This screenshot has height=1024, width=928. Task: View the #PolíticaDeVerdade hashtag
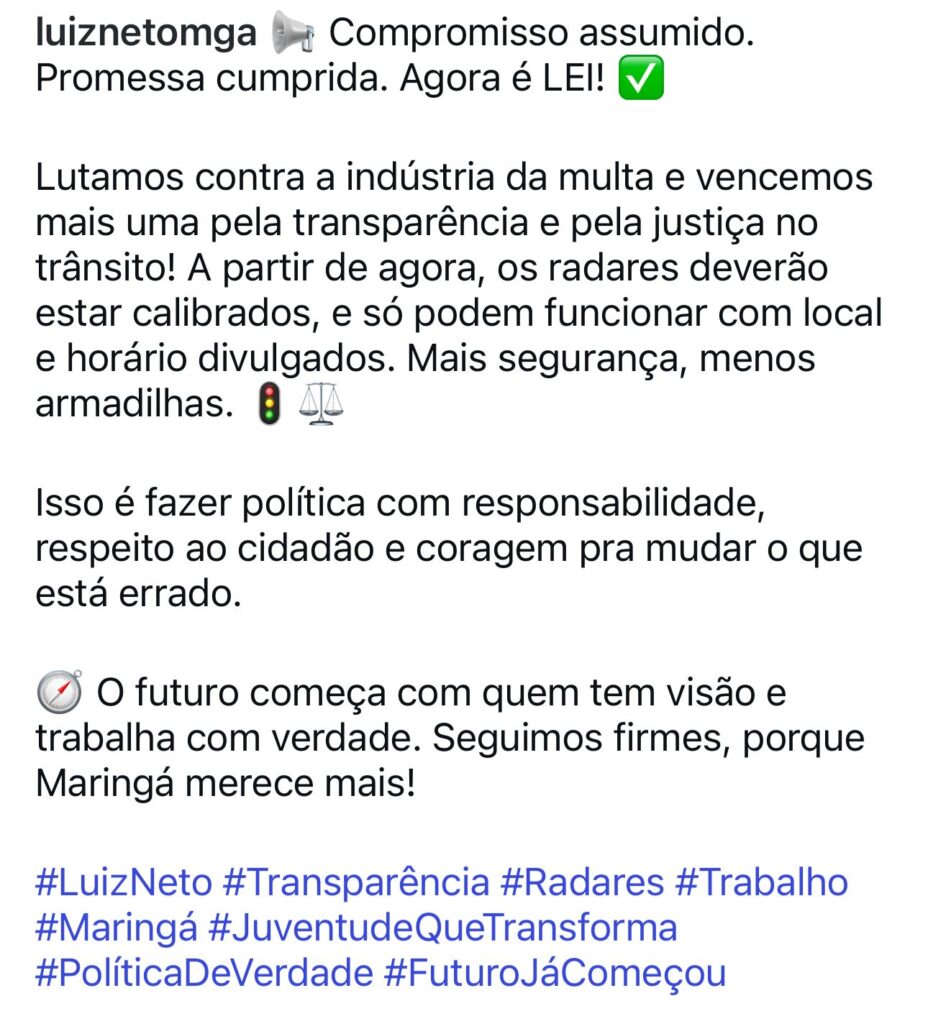[x=203, y=972]
